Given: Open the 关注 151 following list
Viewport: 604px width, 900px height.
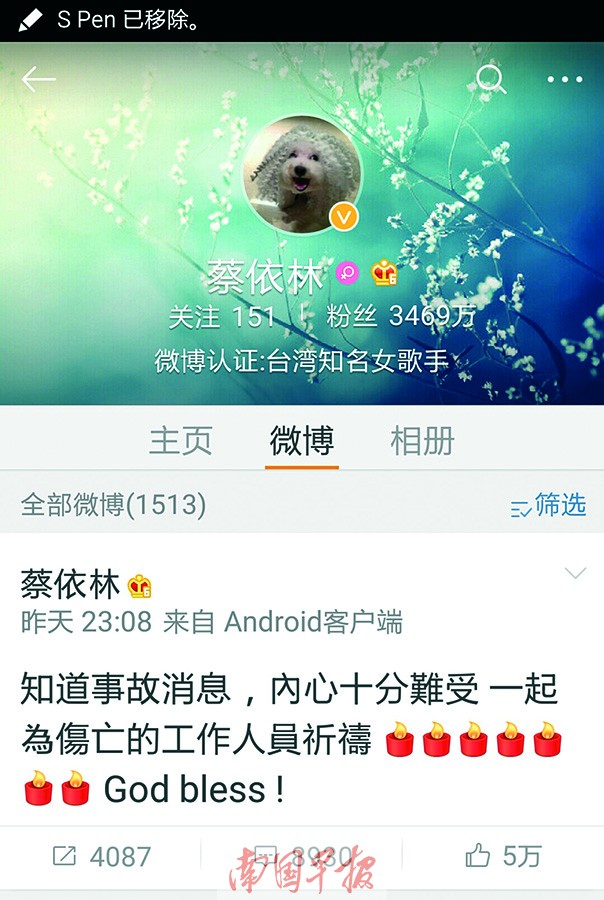Looking at the screenshot, I should click(221, 317).
